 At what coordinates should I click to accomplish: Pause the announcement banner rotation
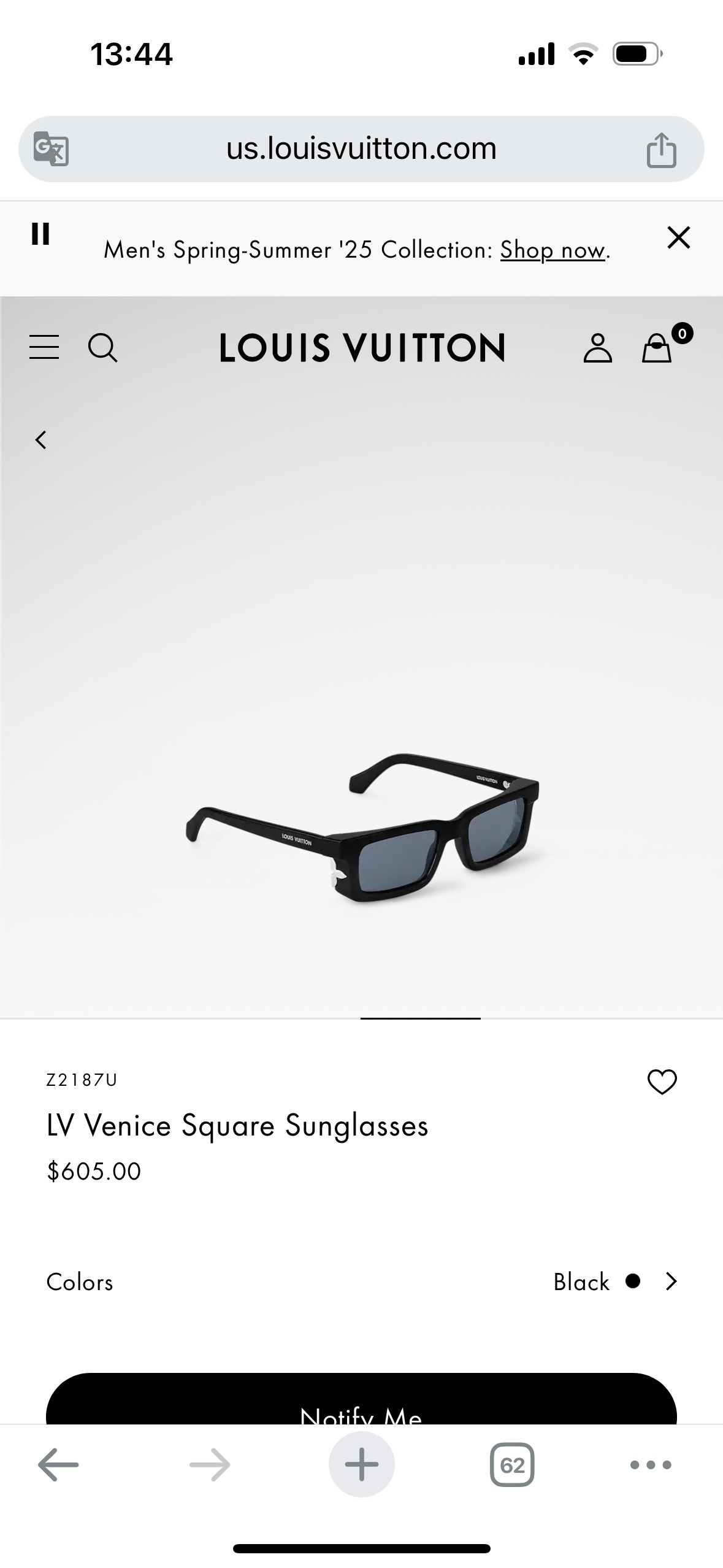point(40,234)
